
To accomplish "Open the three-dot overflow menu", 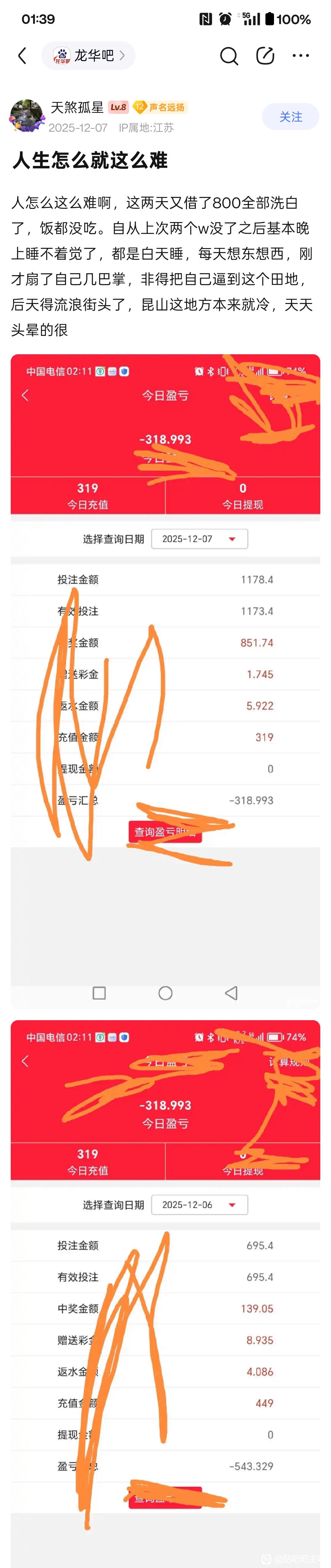I will (301, 56).
